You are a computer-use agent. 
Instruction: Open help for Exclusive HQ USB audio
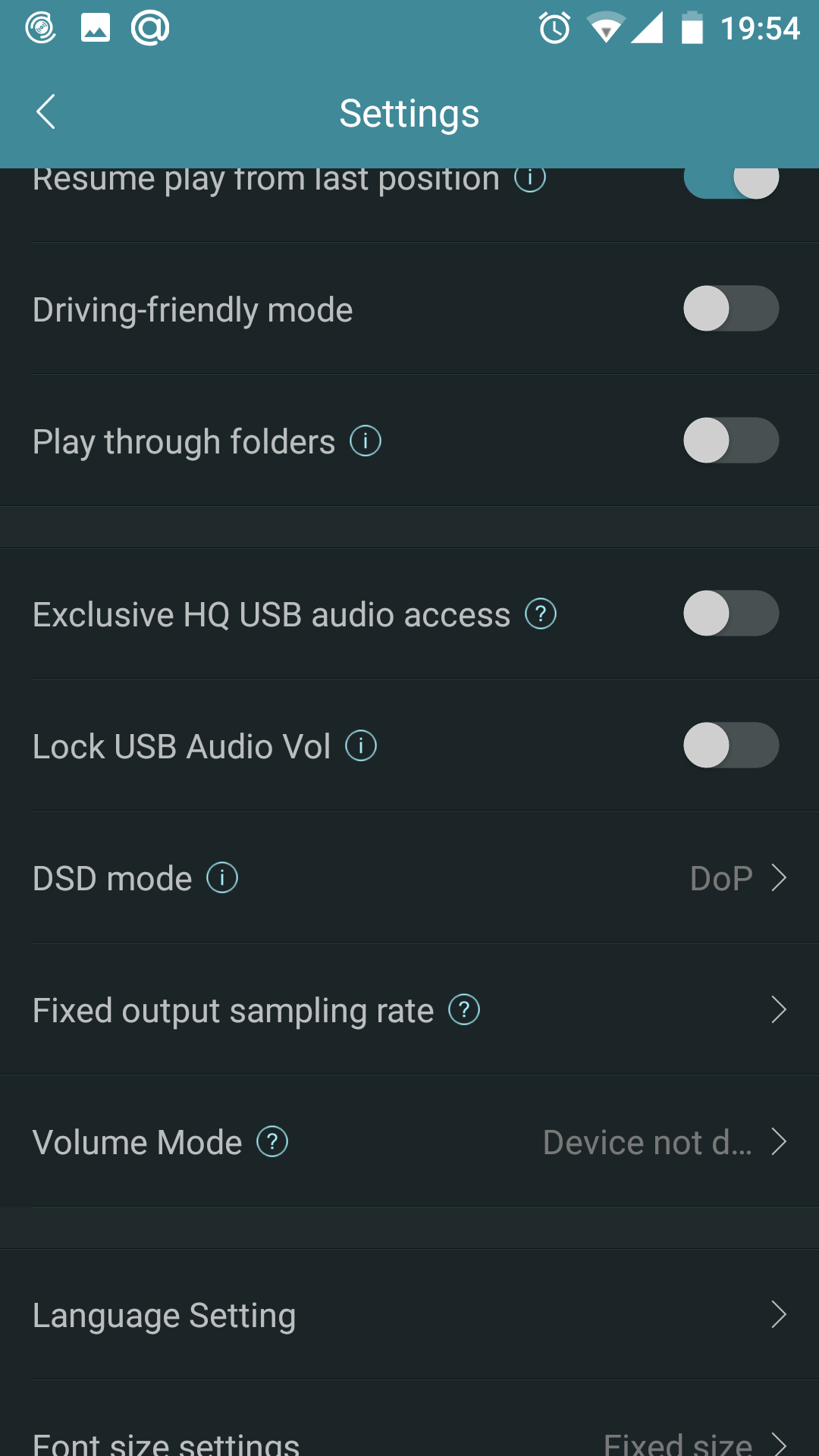pos(541,613)
